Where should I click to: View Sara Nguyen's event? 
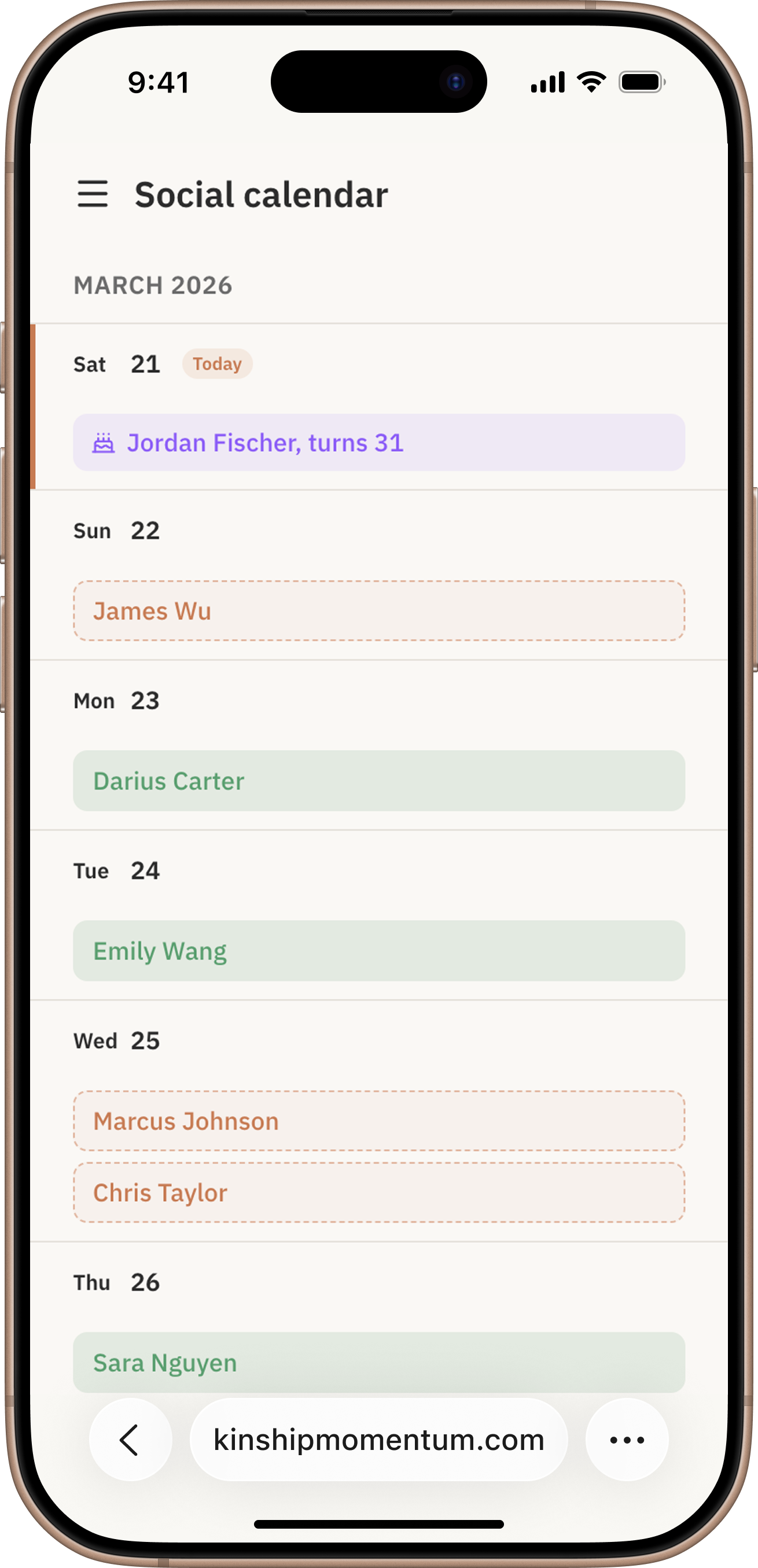point(378,1362)
